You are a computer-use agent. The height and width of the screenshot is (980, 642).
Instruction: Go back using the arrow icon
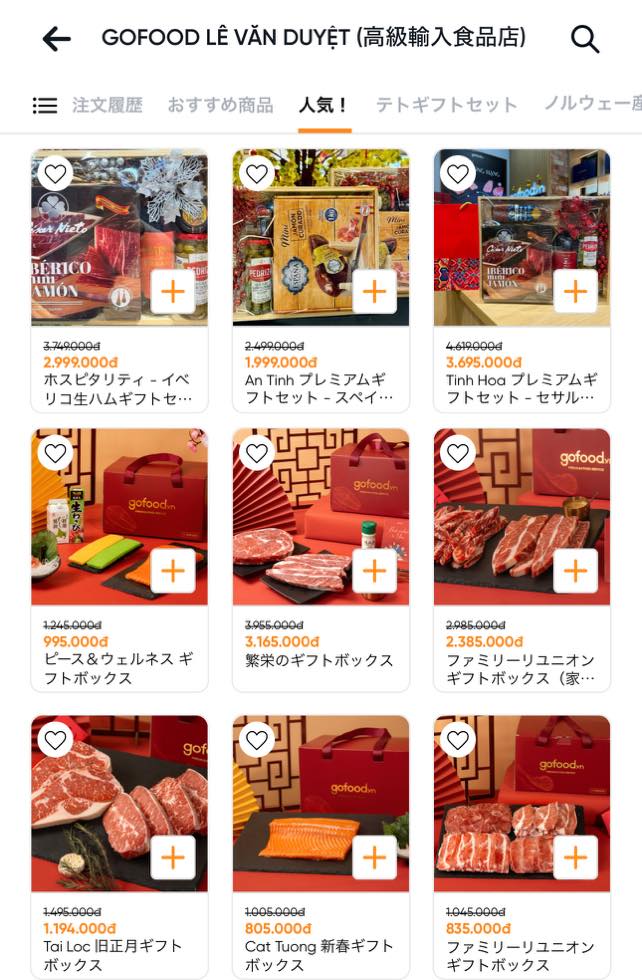click(56, 39)
